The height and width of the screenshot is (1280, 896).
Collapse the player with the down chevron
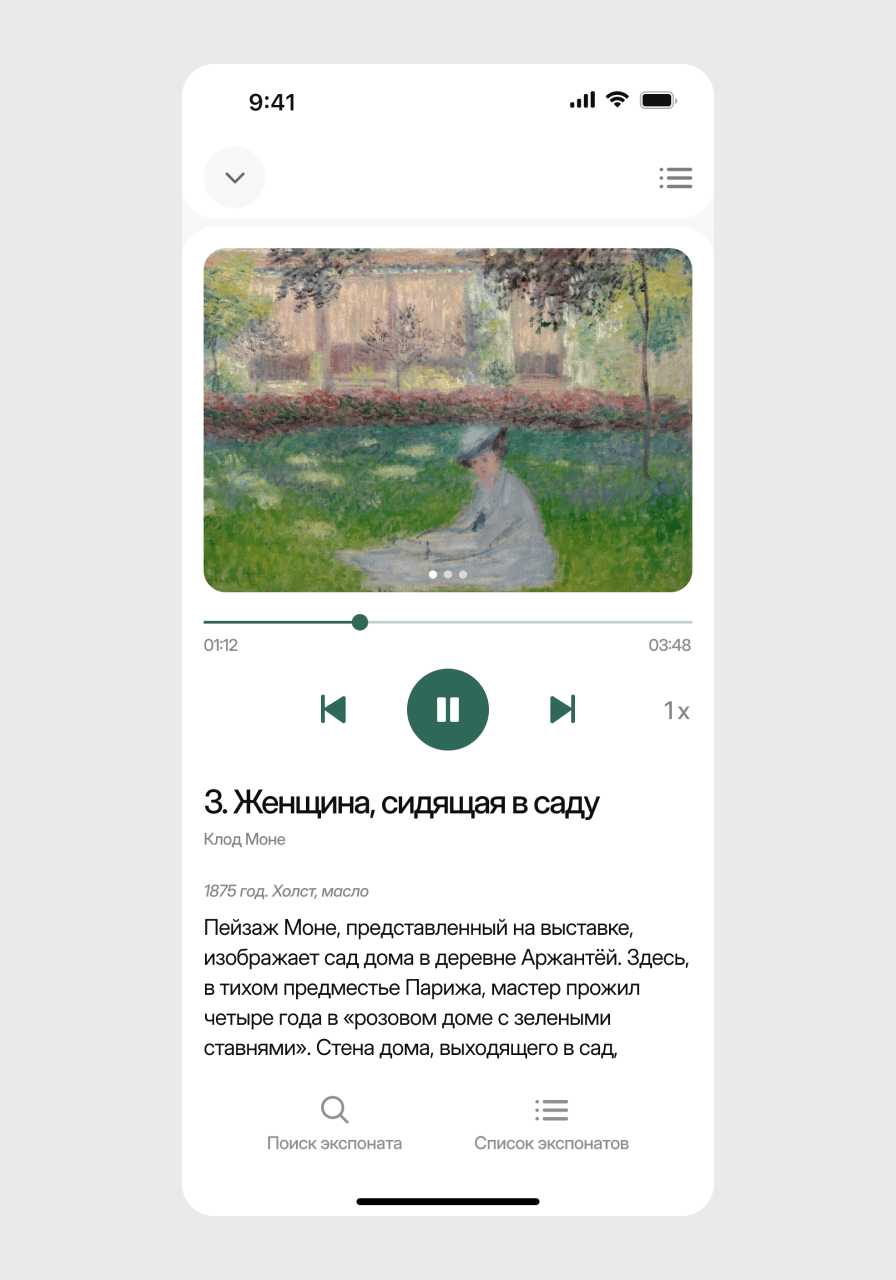pos(234,178)
